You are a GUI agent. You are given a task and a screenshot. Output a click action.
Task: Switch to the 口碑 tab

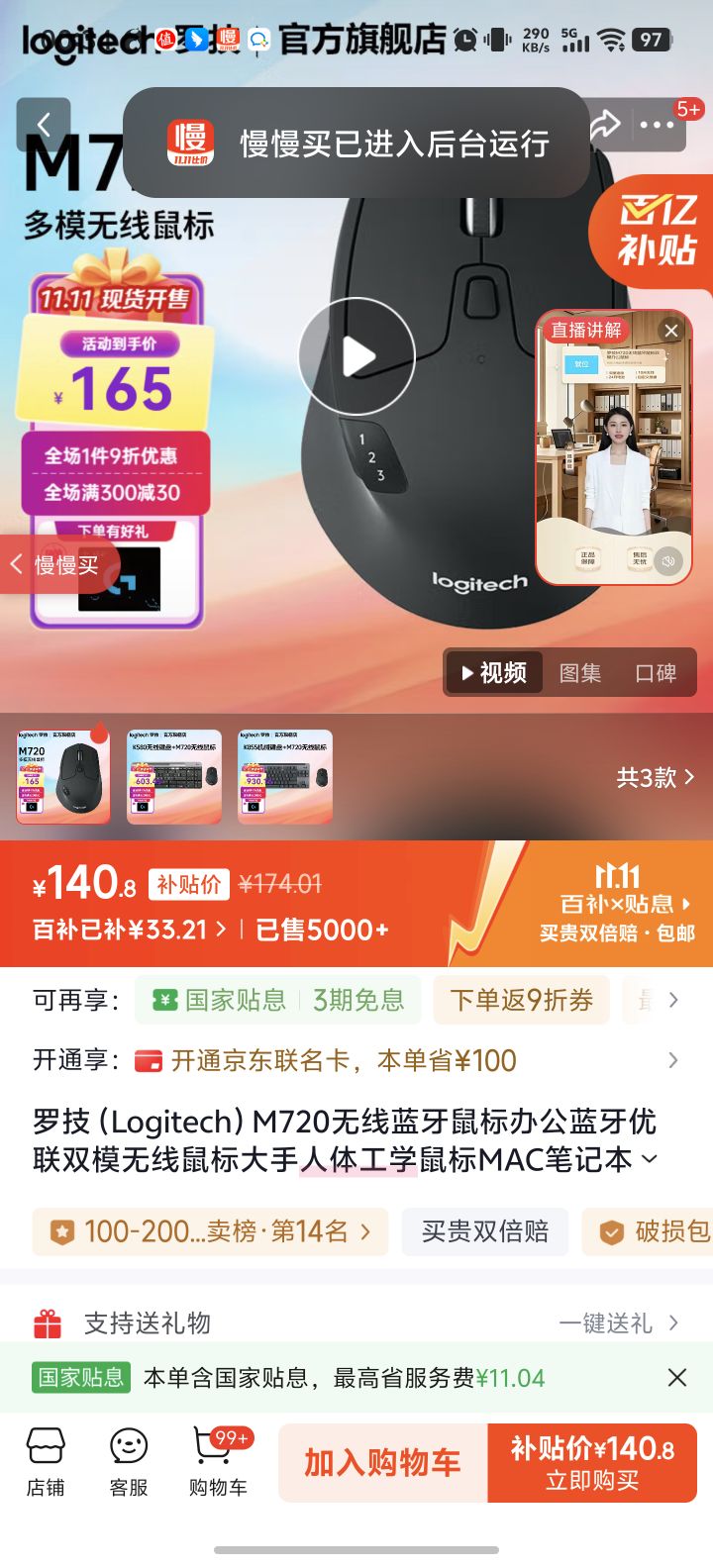(x=655, y=673)
